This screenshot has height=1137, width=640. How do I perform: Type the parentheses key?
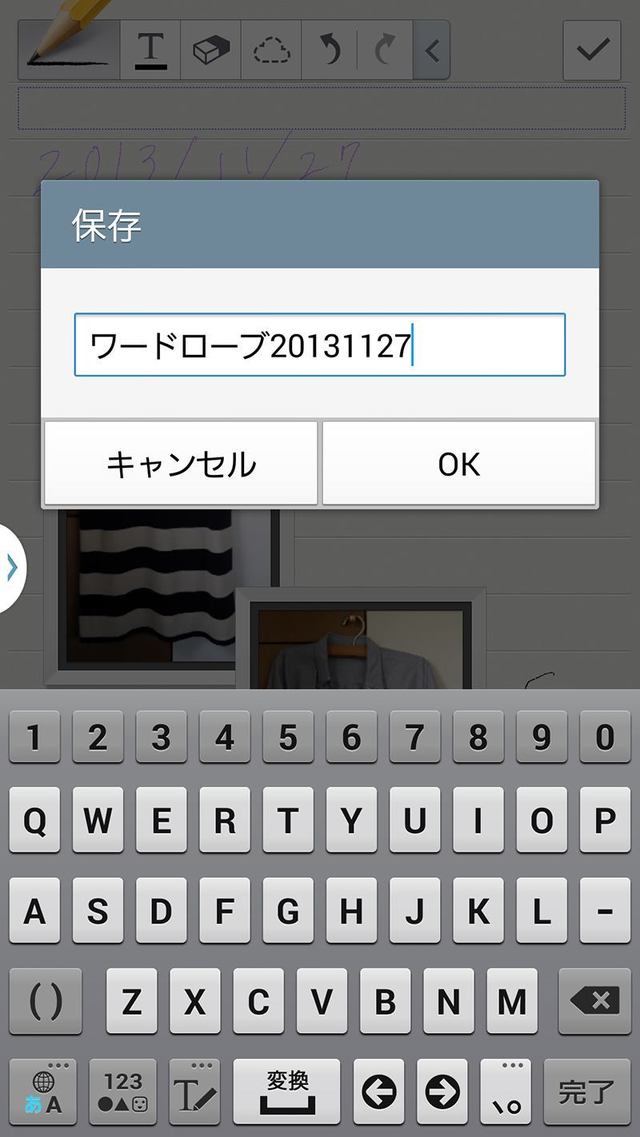coord(44,1001)
